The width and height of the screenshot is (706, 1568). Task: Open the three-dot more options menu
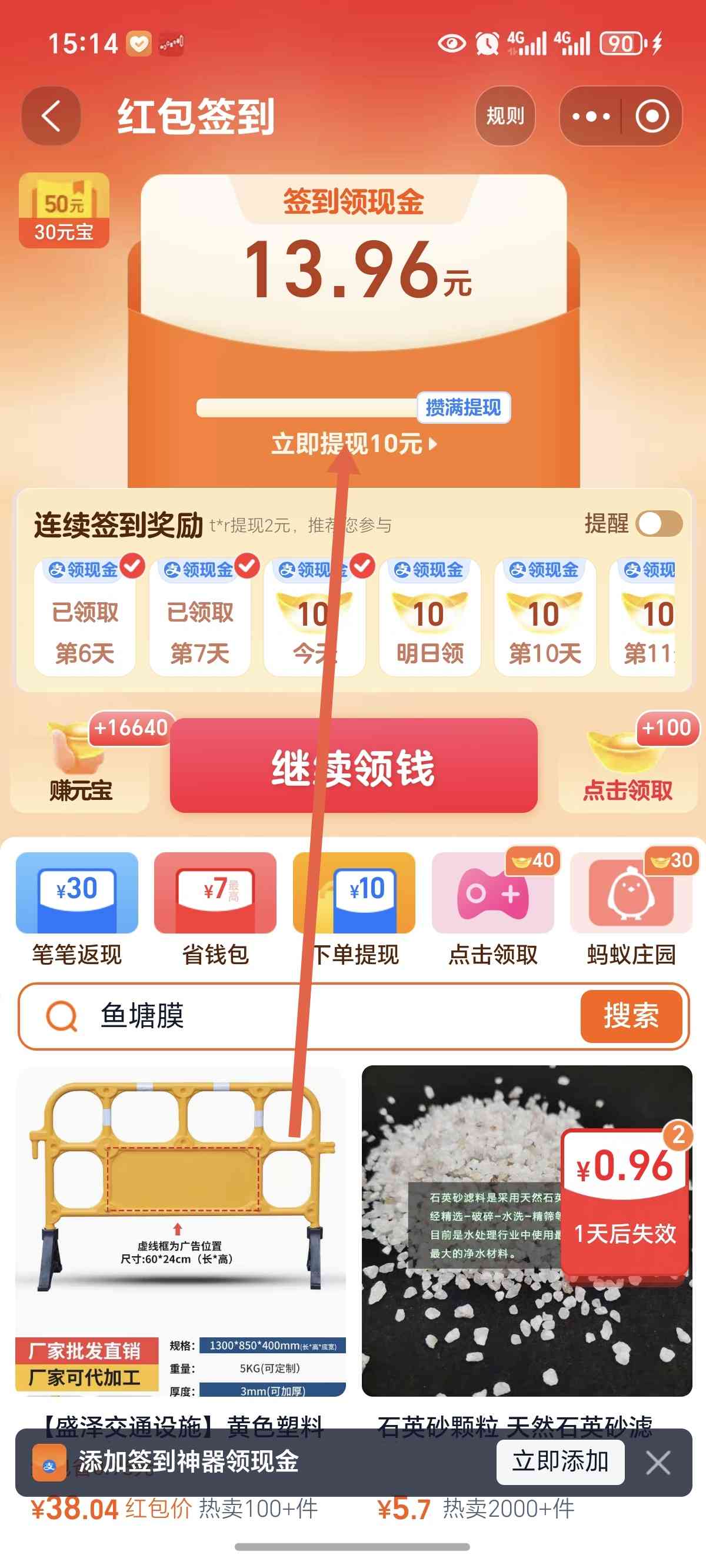(x=590, y=115)
